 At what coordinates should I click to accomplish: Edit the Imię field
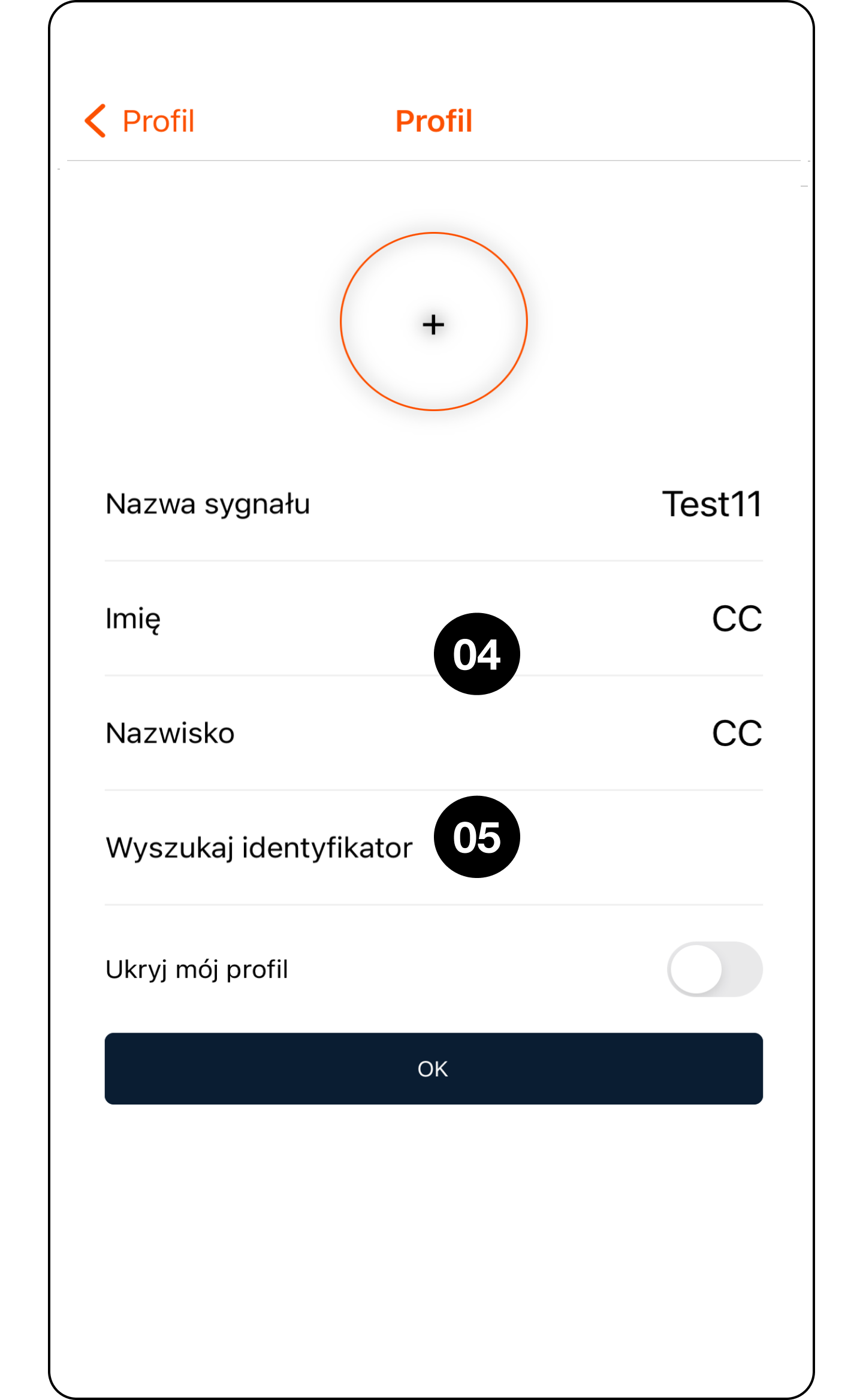point(736,618)
